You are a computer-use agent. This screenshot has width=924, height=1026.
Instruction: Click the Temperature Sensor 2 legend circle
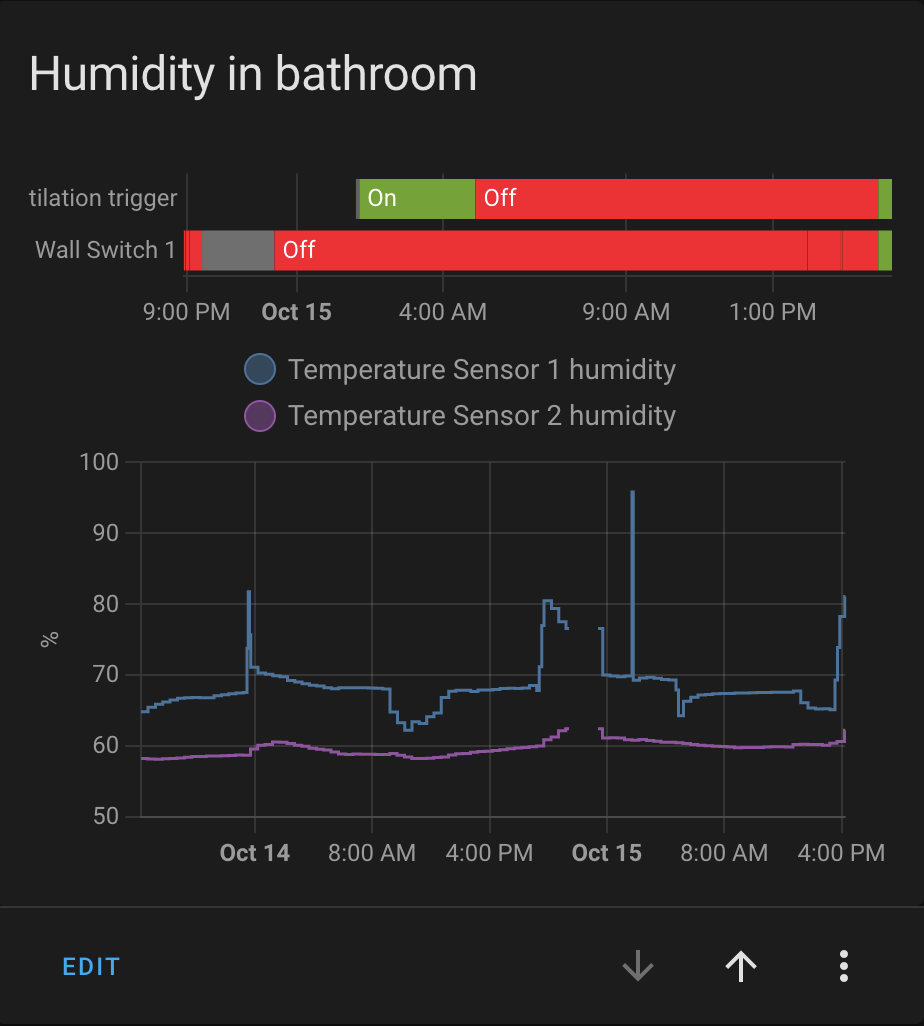pos(259,415)
